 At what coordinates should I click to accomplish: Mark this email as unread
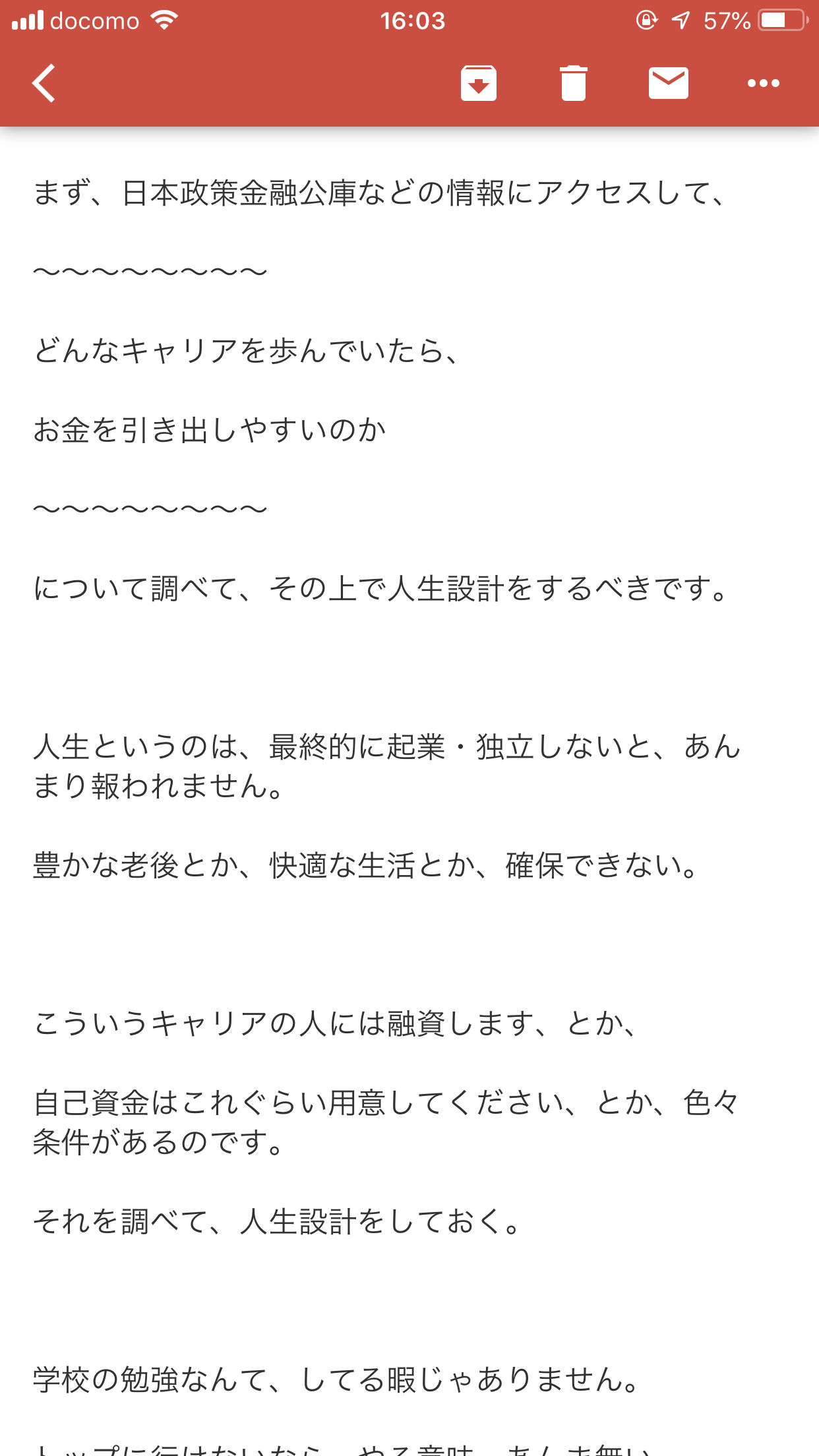pos(668,83)
